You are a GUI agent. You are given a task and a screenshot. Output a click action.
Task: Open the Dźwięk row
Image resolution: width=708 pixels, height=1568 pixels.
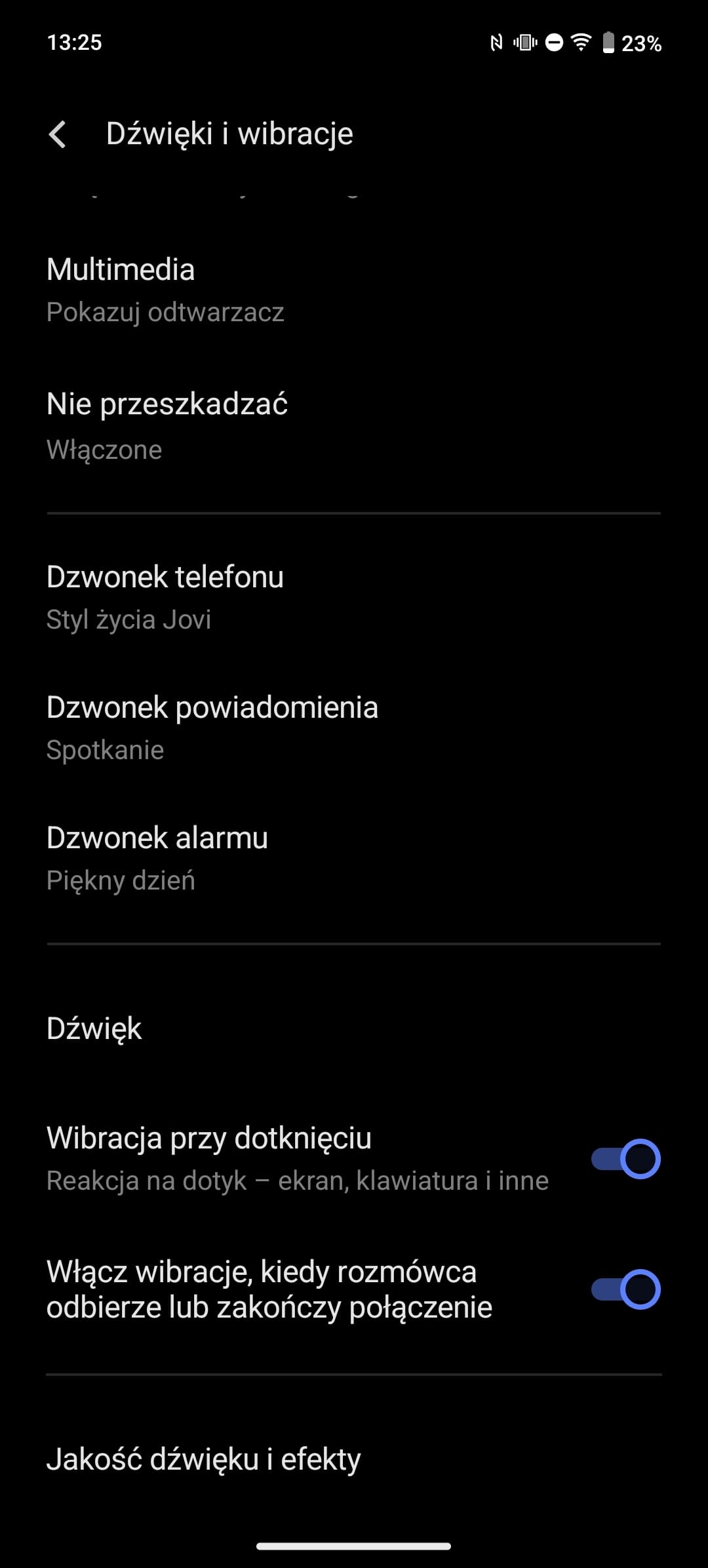(x=354, y=1028)
